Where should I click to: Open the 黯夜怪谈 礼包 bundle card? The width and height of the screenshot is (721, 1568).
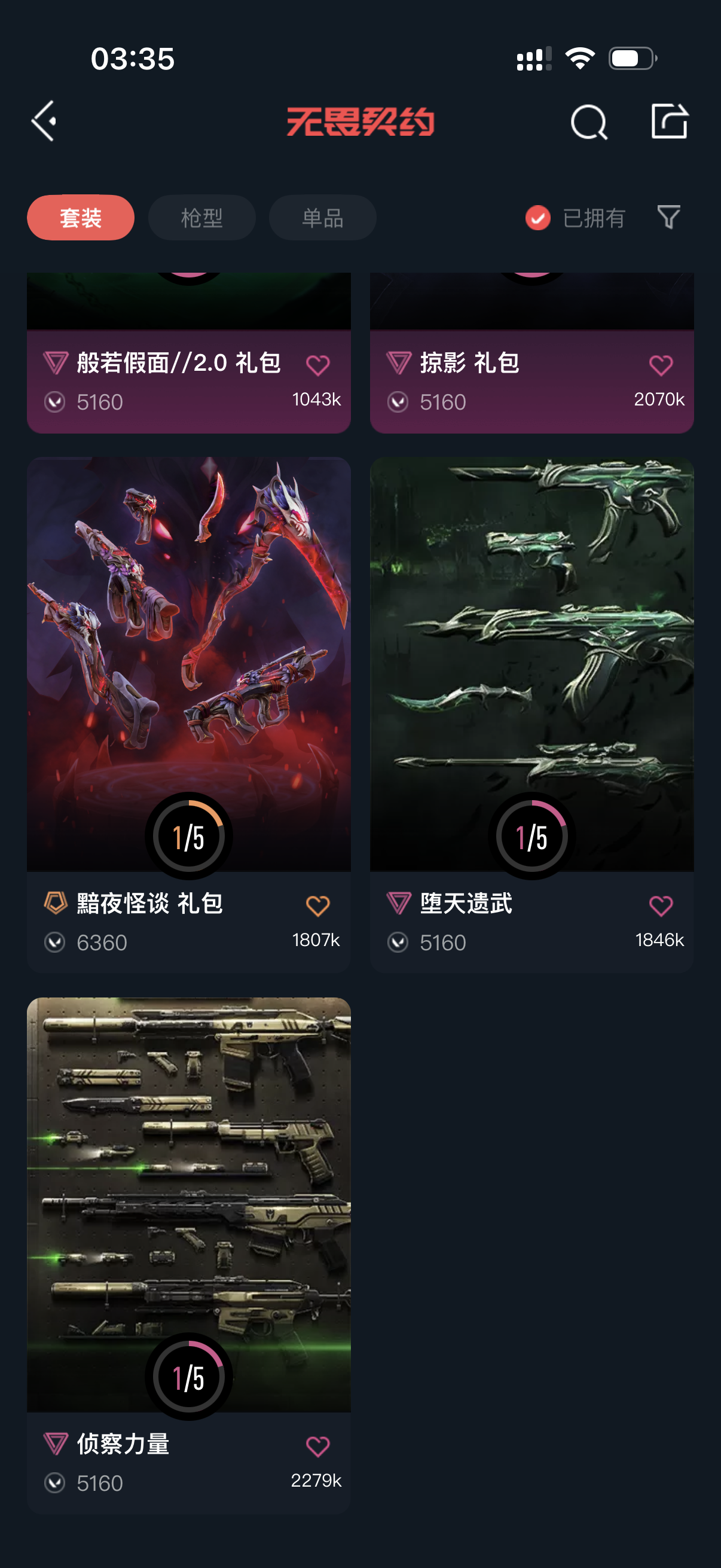188,663
